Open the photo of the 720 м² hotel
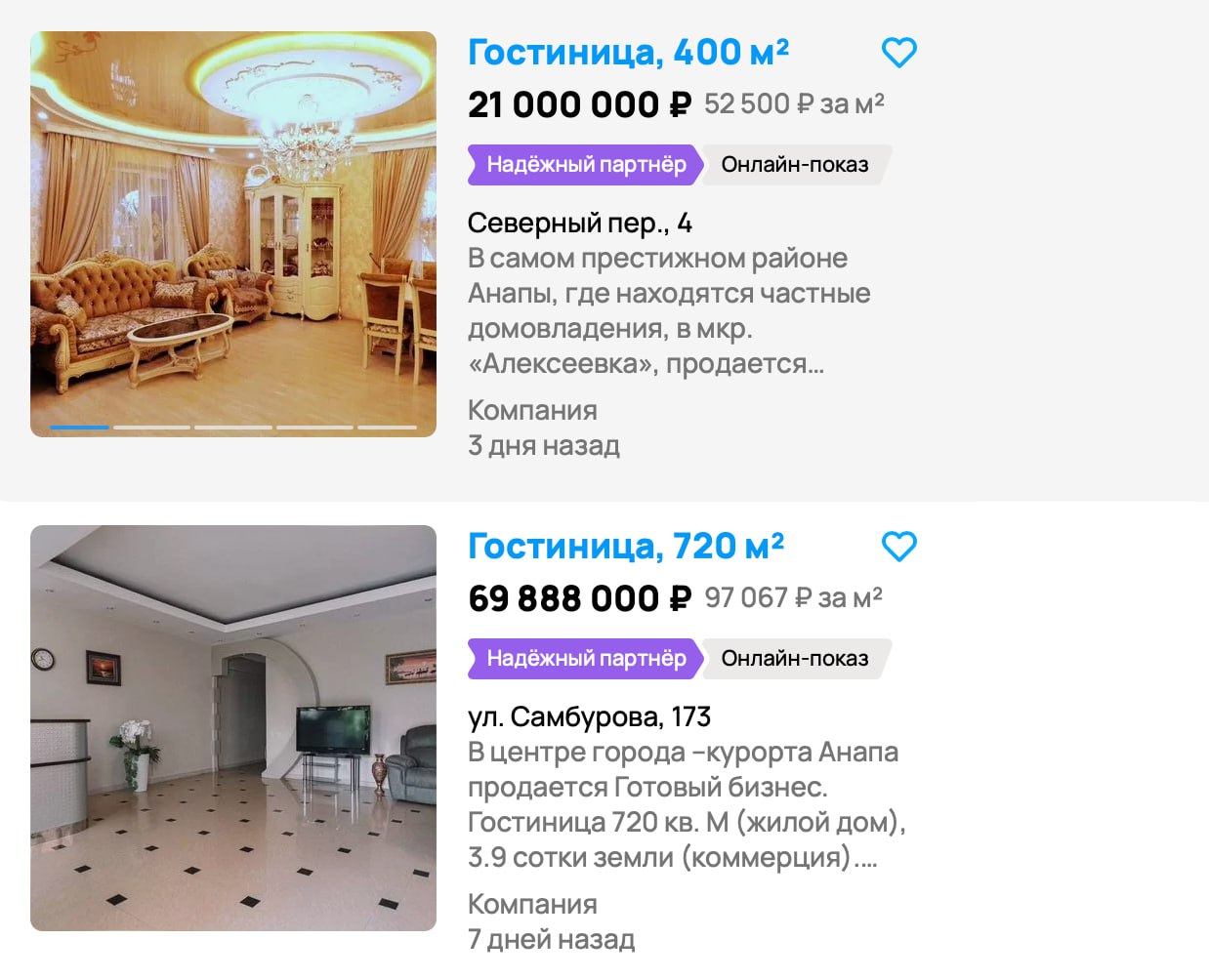Viewport: 1209px width, 980px height. pyautogui.click(x=233, y=728)
